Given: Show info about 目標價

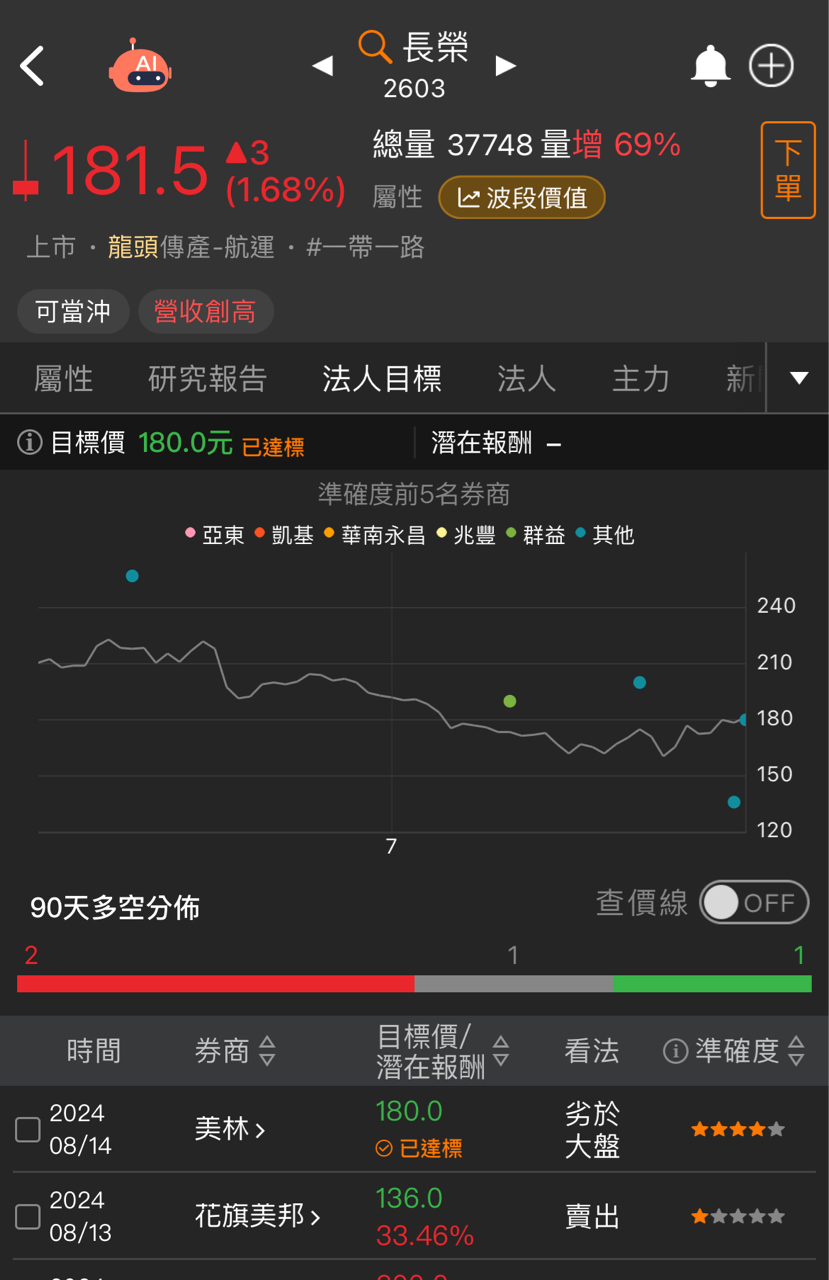Looking at the screenshot, I should 30,442.
